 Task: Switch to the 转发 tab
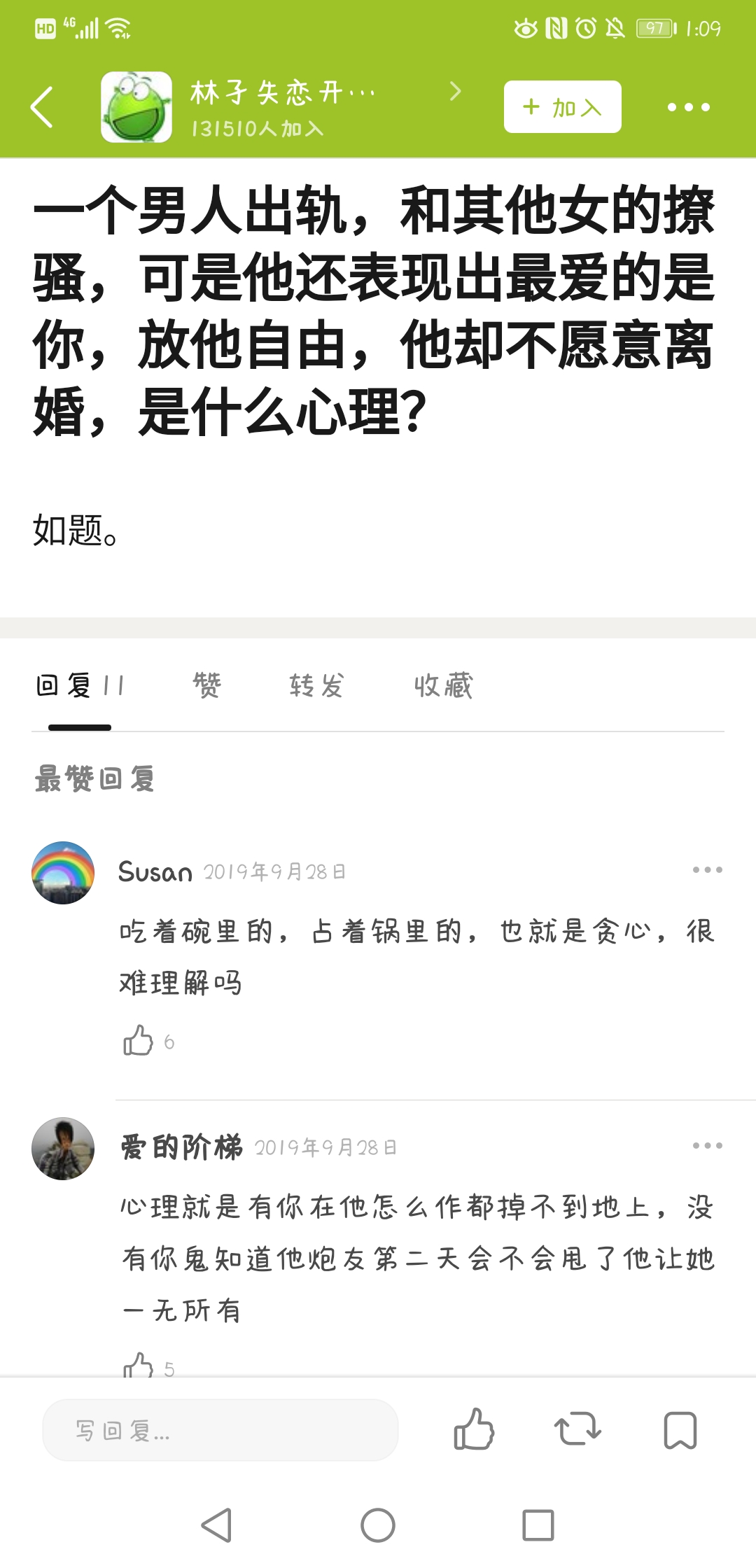tap(316, 686)
